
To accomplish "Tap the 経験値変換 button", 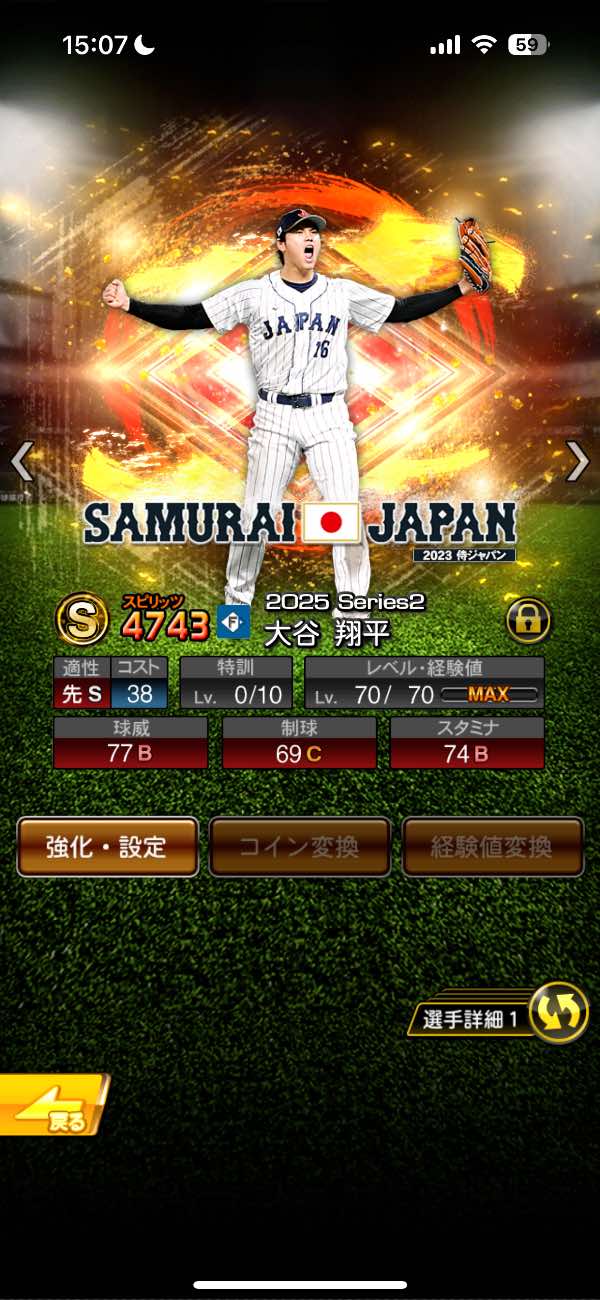I will pos(492,847).
